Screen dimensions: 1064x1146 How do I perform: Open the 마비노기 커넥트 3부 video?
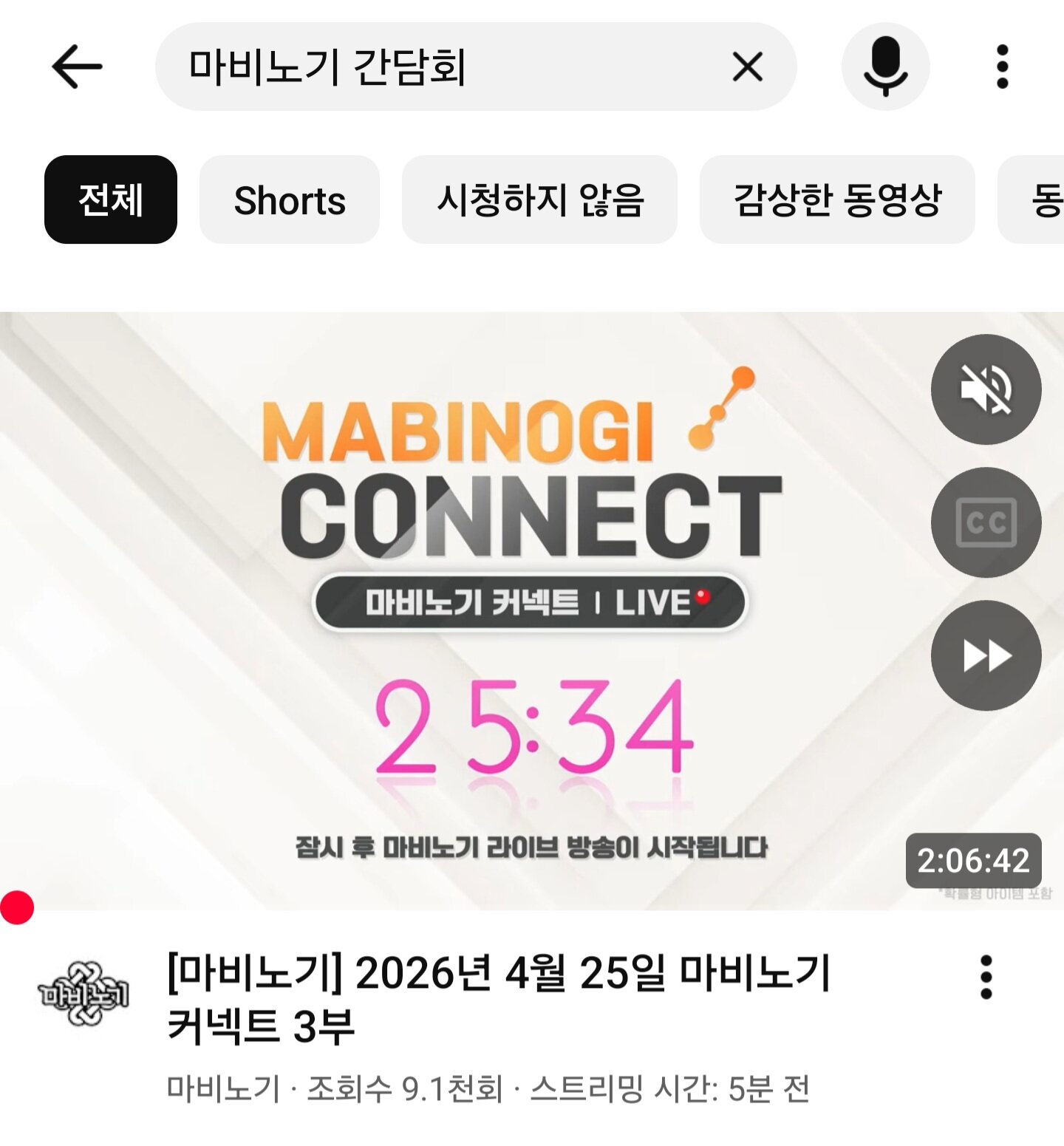[x=499, y=998]
